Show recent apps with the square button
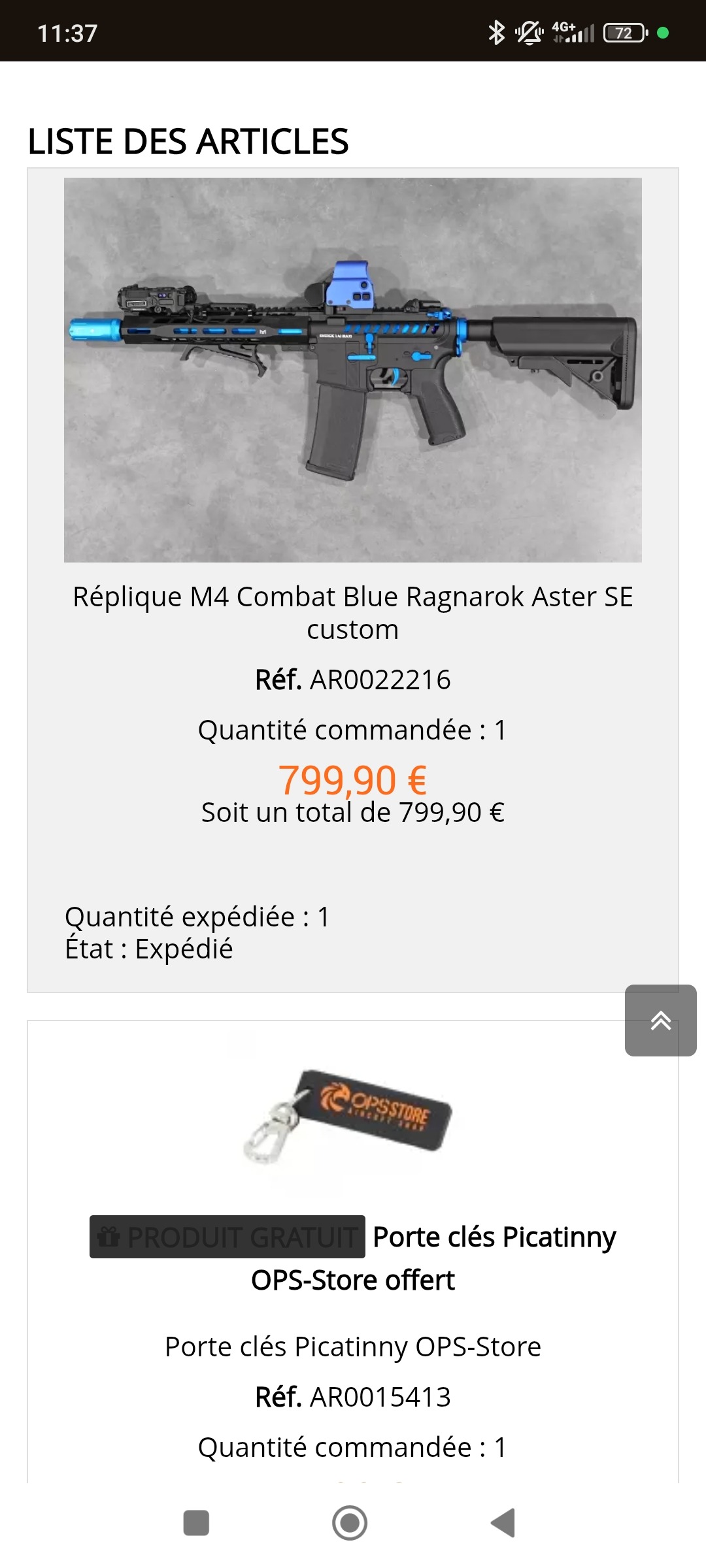The height and width of the screenshot is (1568, 706). 196,1523
